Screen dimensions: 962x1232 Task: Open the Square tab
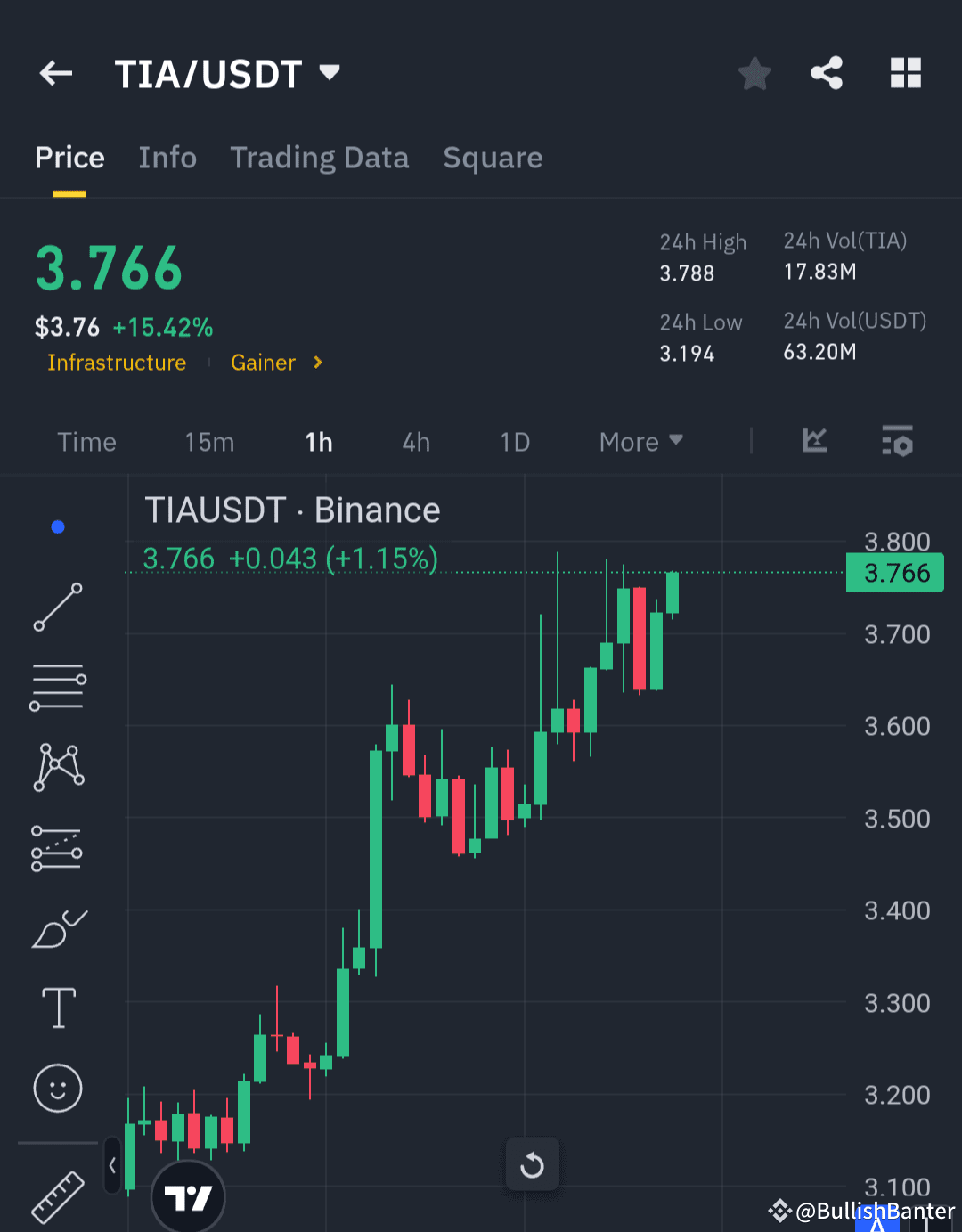(493, 158)
